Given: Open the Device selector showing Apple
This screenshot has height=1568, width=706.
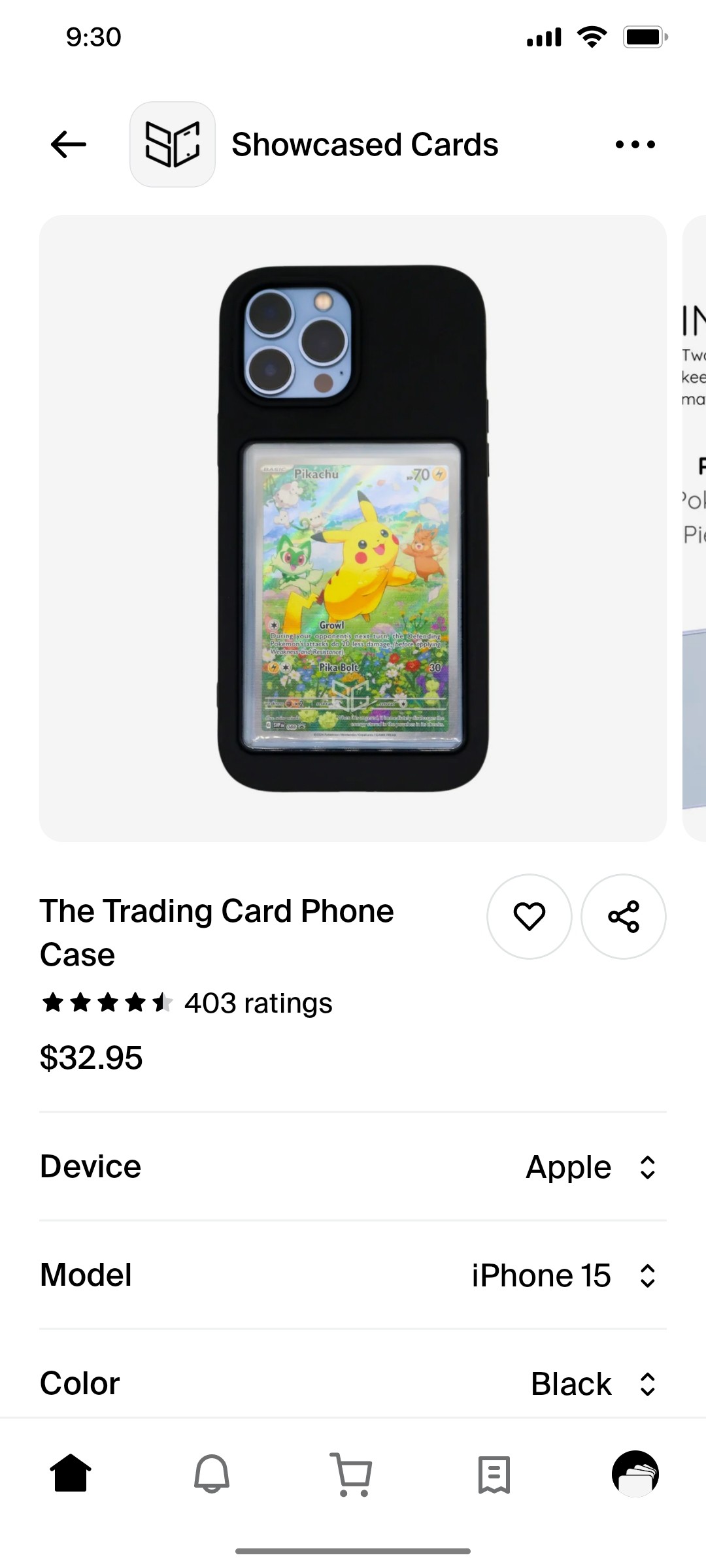Looking at the screenshot, I should (590, 1166).
